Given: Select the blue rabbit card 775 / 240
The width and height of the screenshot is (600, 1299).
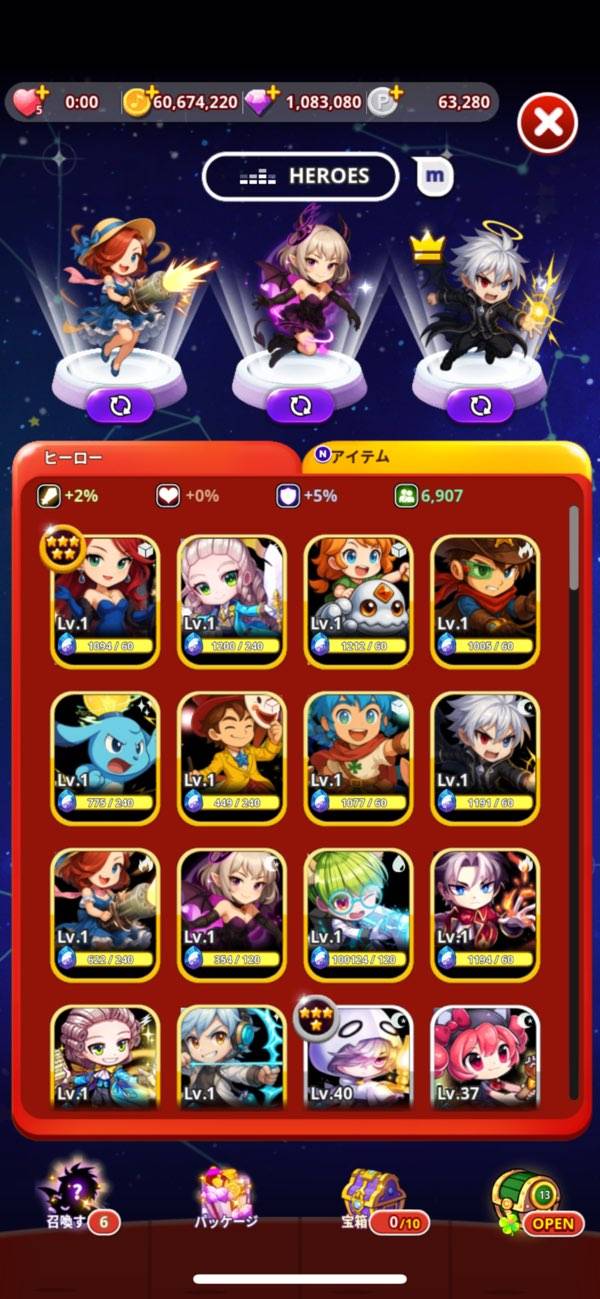Looking at the screenshot, I should 105,757.
